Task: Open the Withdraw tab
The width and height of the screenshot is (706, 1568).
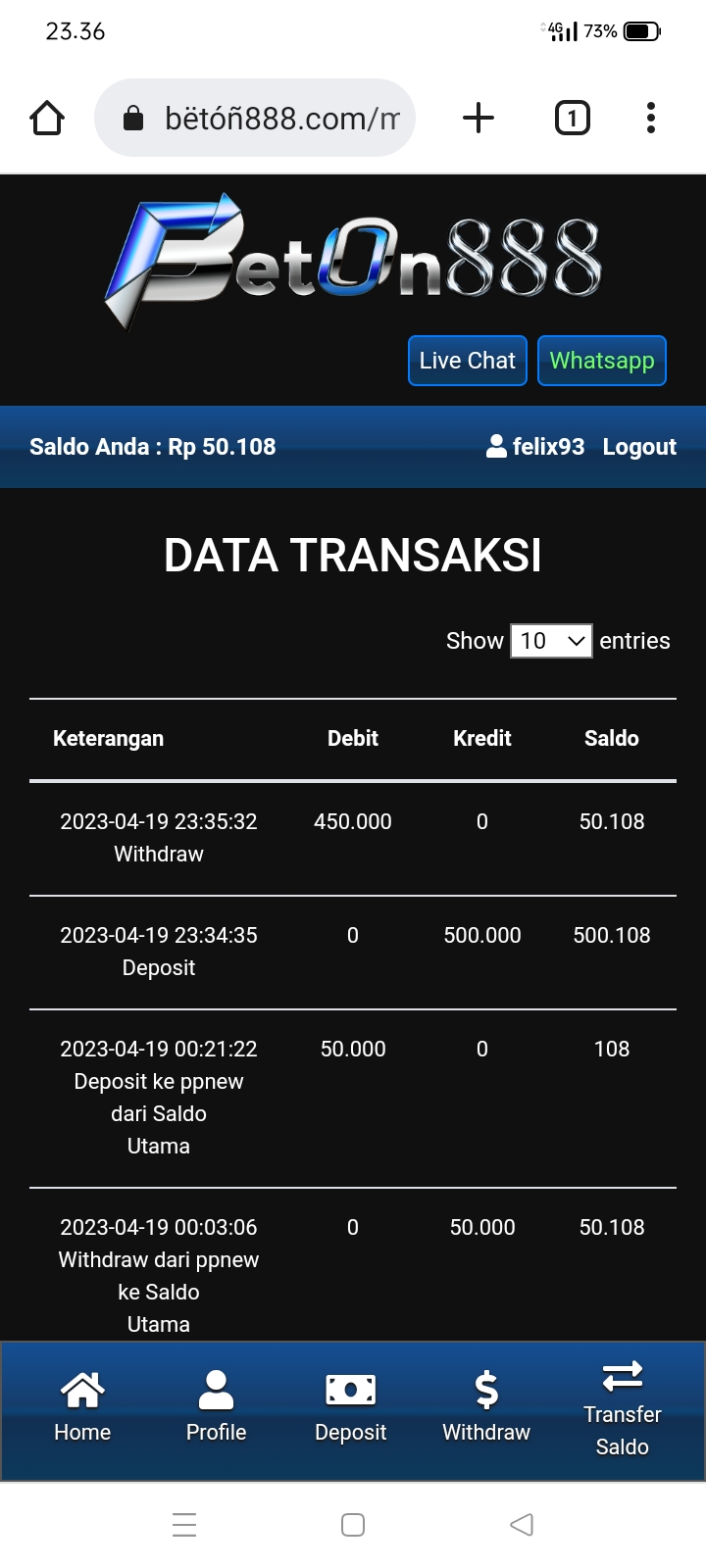Action: (x=486, y=1409)
